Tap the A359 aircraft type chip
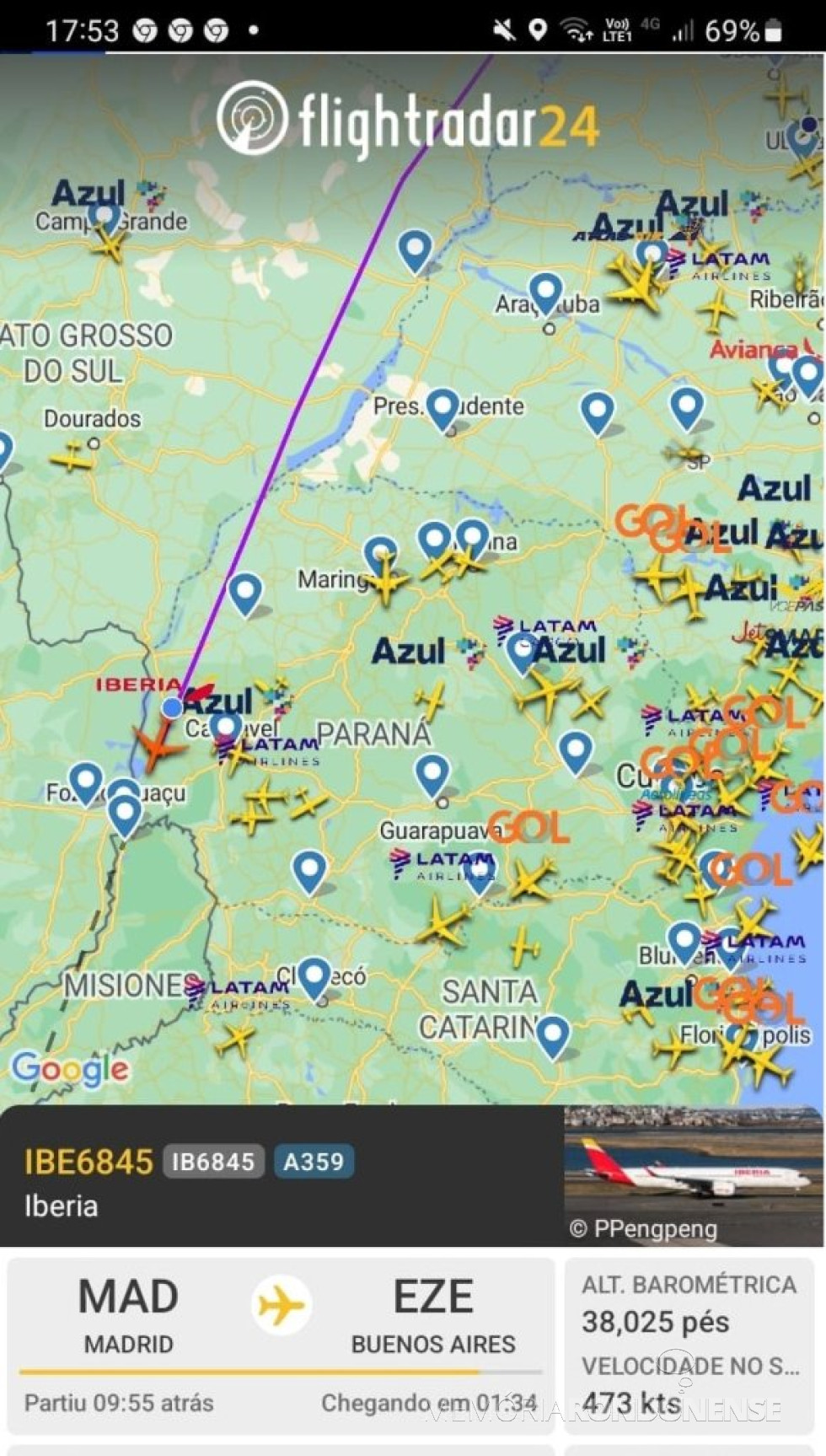The height and width of the screenshot is (1456, 826). pyautogui.click(x=314, y=1162)
